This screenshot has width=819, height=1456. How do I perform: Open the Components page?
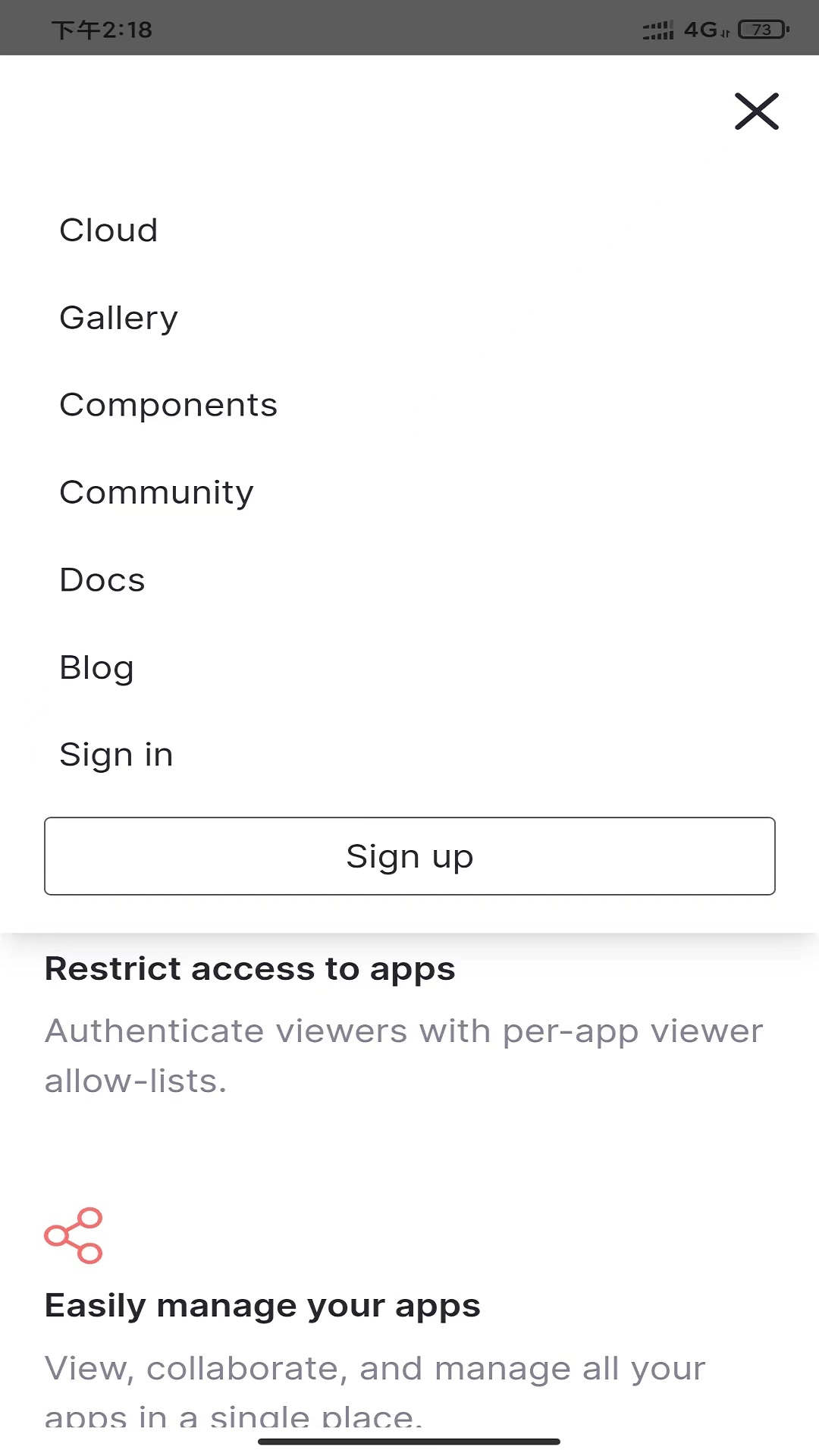pos(168,405)
